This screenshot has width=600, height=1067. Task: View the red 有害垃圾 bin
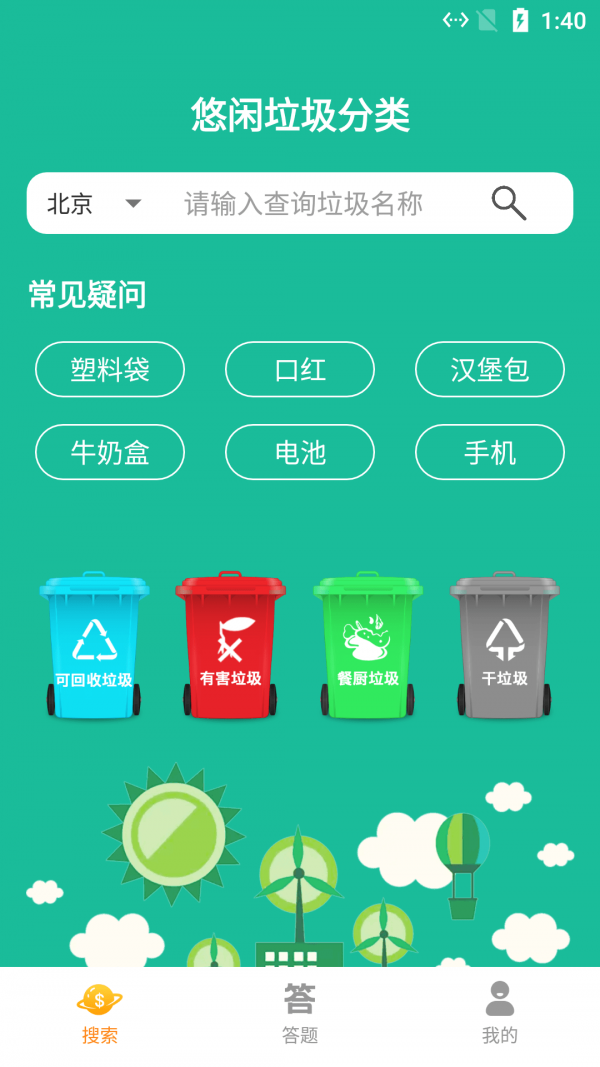point(230,645)
